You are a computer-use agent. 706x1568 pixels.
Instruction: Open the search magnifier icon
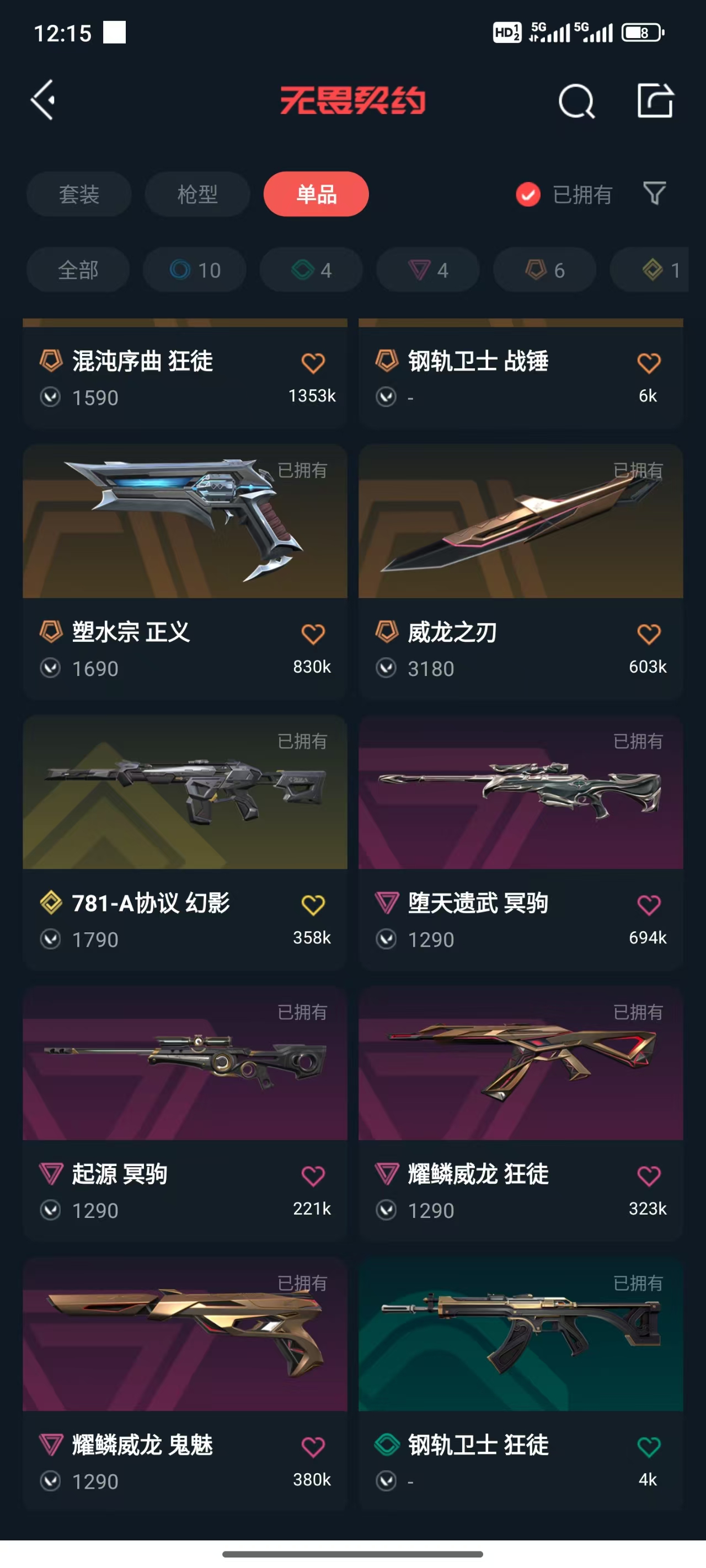pos(576,101)
